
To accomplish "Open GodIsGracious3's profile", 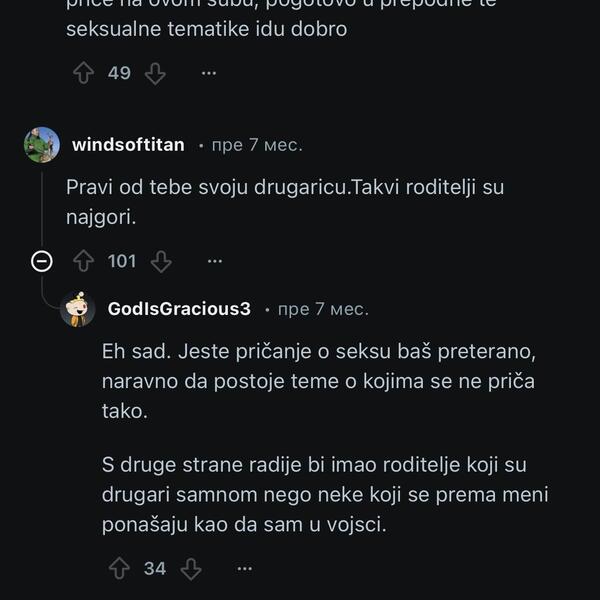I will tap(179, 309).
